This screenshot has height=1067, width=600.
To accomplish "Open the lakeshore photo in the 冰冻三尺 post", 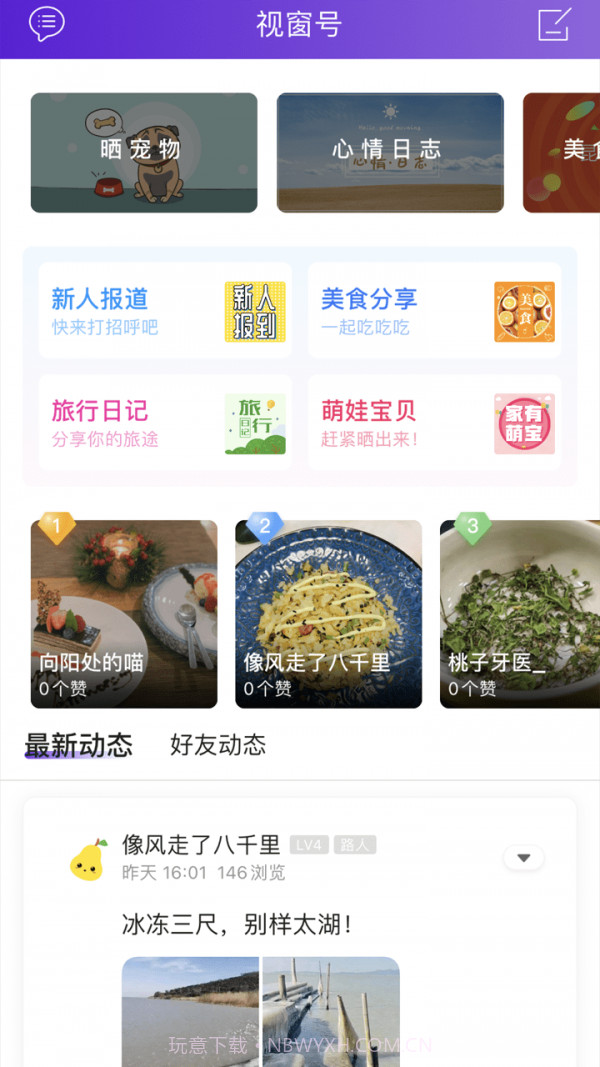I will click(190, 1010).
